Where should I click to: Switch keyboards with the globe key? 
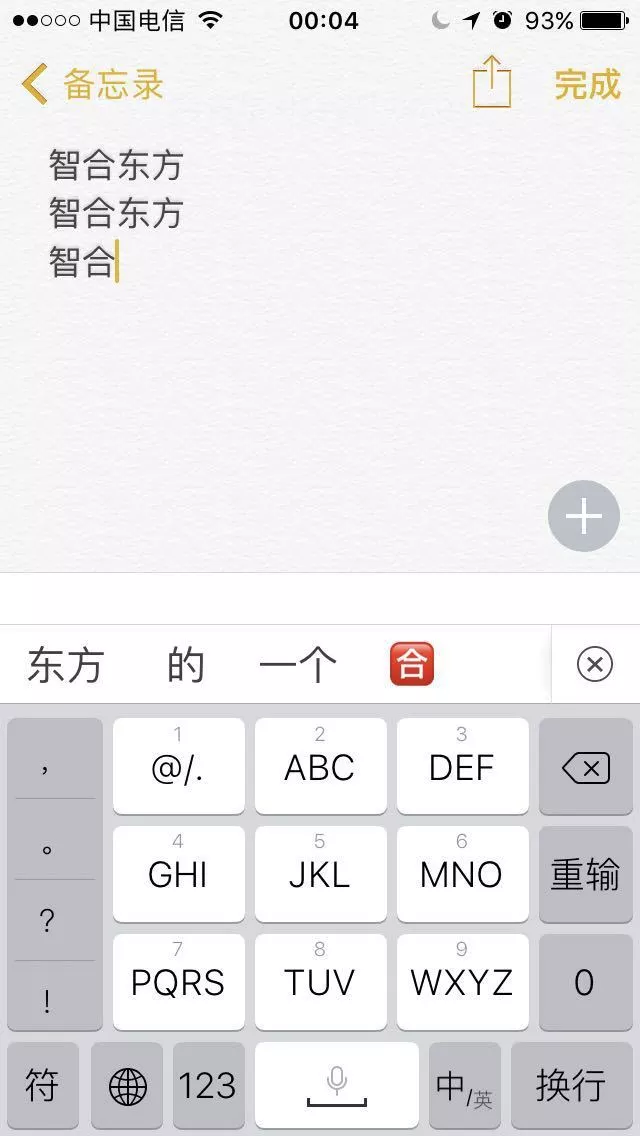tap(127, 1085)
